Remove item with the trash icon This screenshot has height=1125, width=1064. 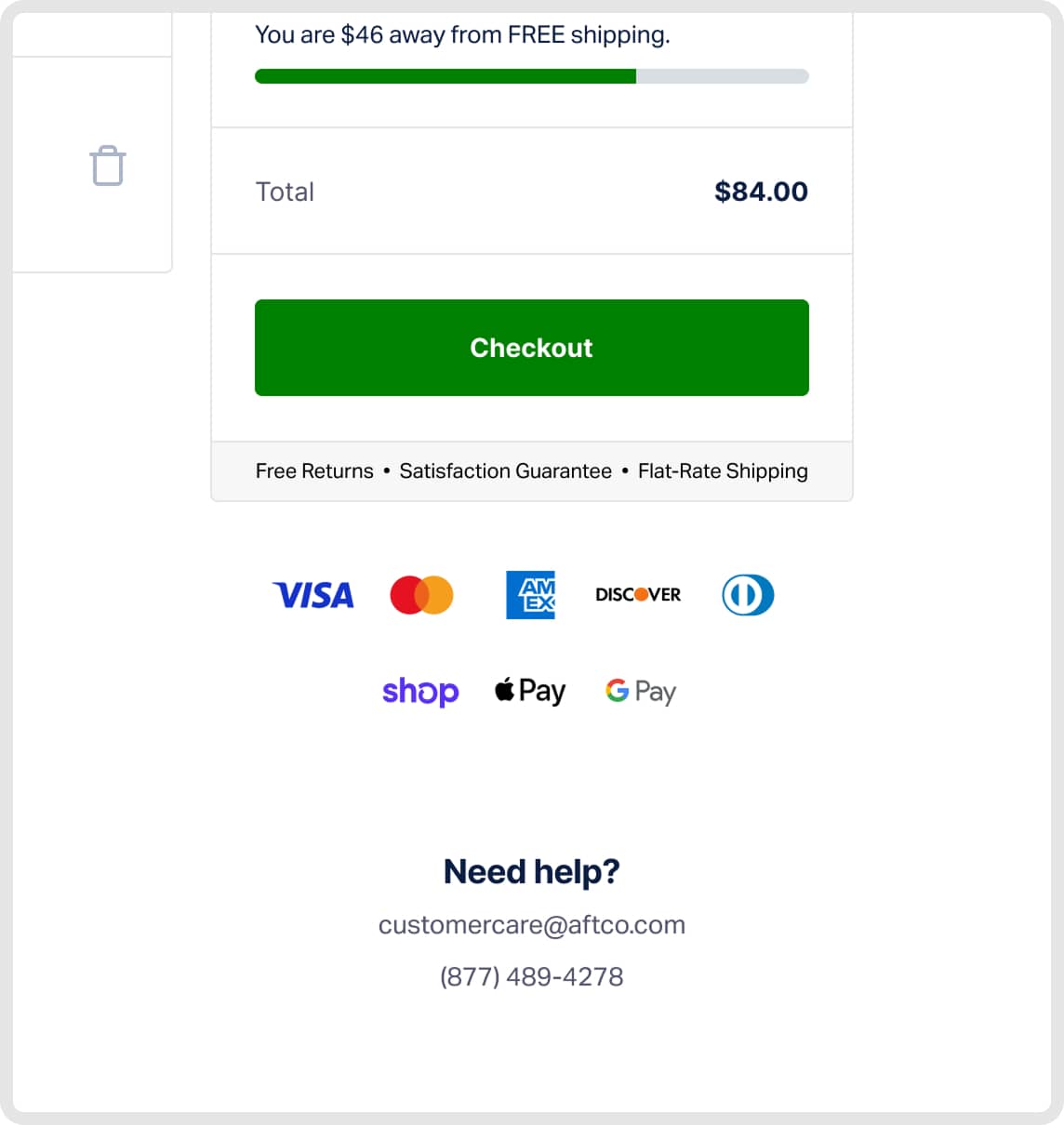(108, 166)
